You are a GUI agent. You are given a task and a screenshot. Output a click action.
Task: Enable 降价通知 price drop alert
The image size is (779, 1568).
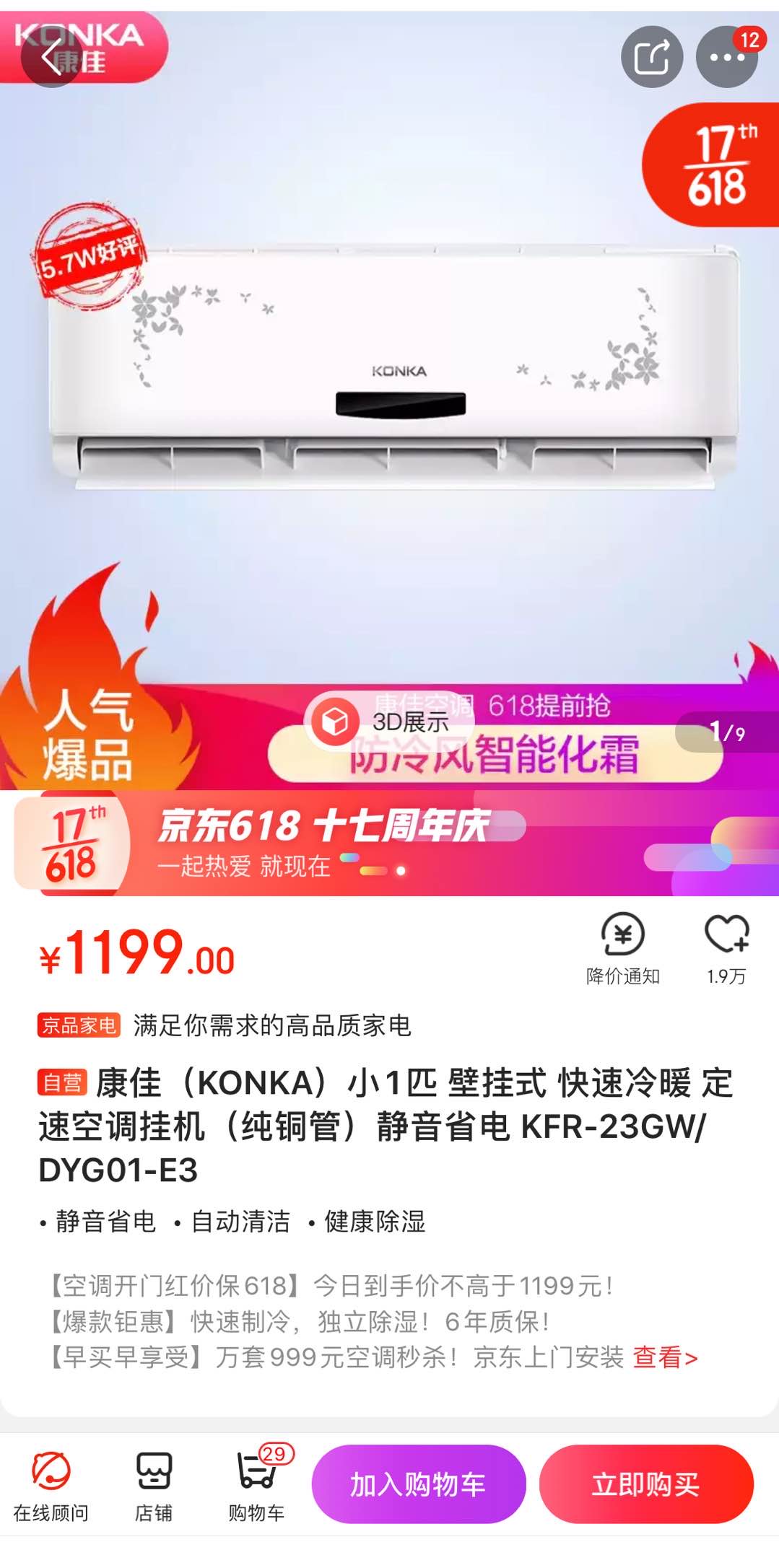(x=622, y=947)
